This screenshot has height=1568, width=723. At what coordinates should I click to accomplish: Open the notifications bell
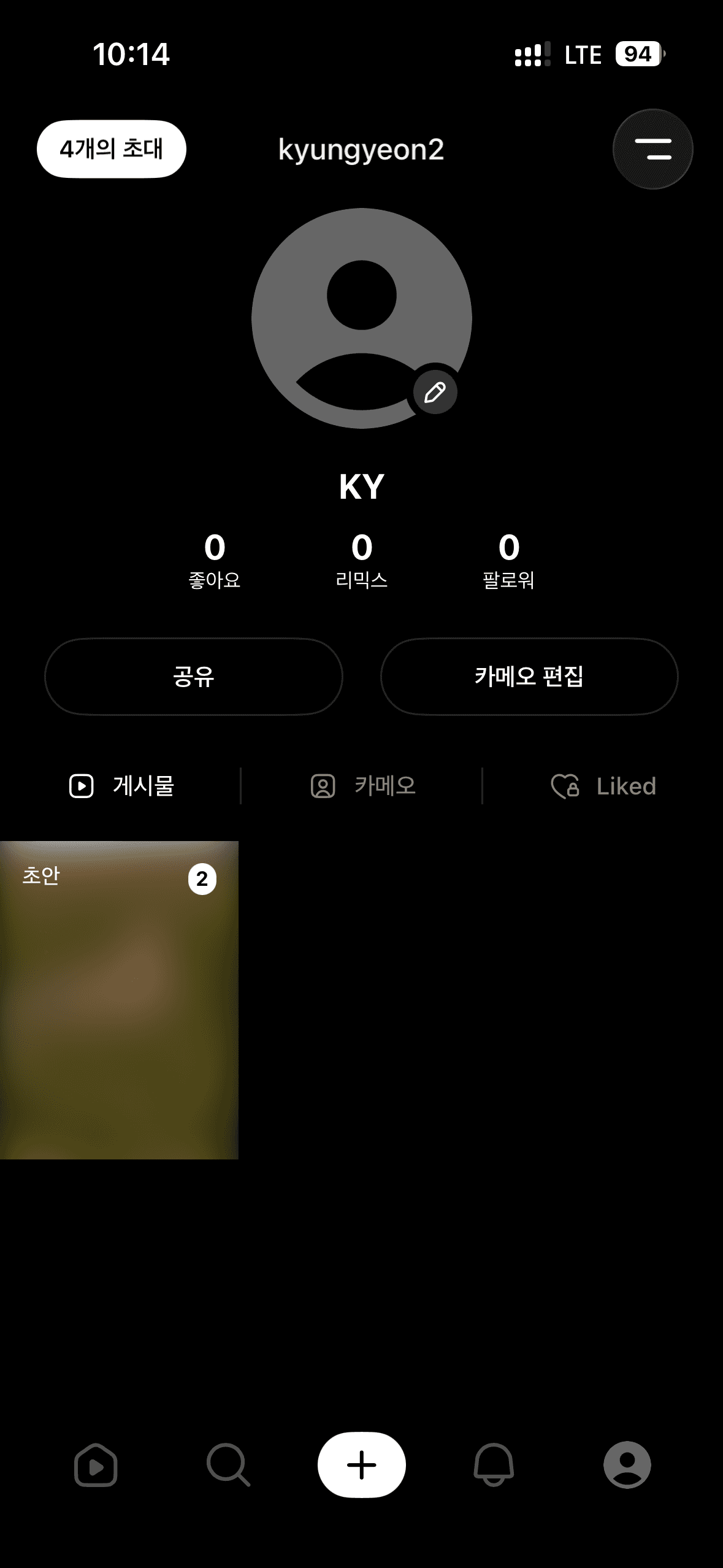coord(494,1466)
